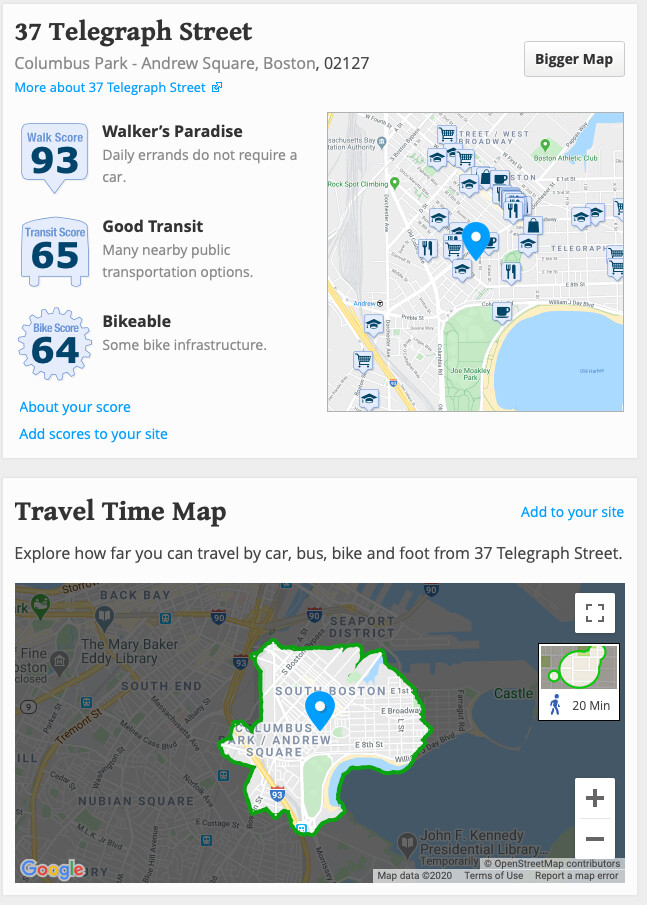Tap the Bigger Map button
Screen dimensions: 647x905
(574, 59)
